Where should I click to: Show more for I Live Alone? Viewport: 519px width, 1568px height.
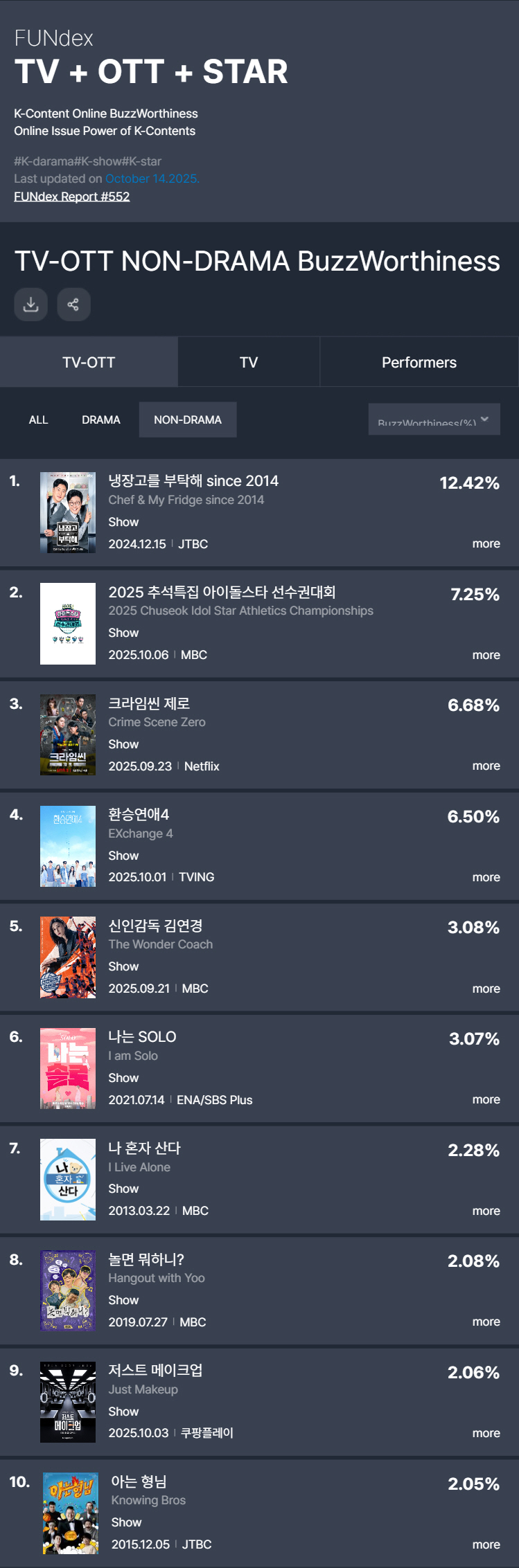pos(486,1211)
